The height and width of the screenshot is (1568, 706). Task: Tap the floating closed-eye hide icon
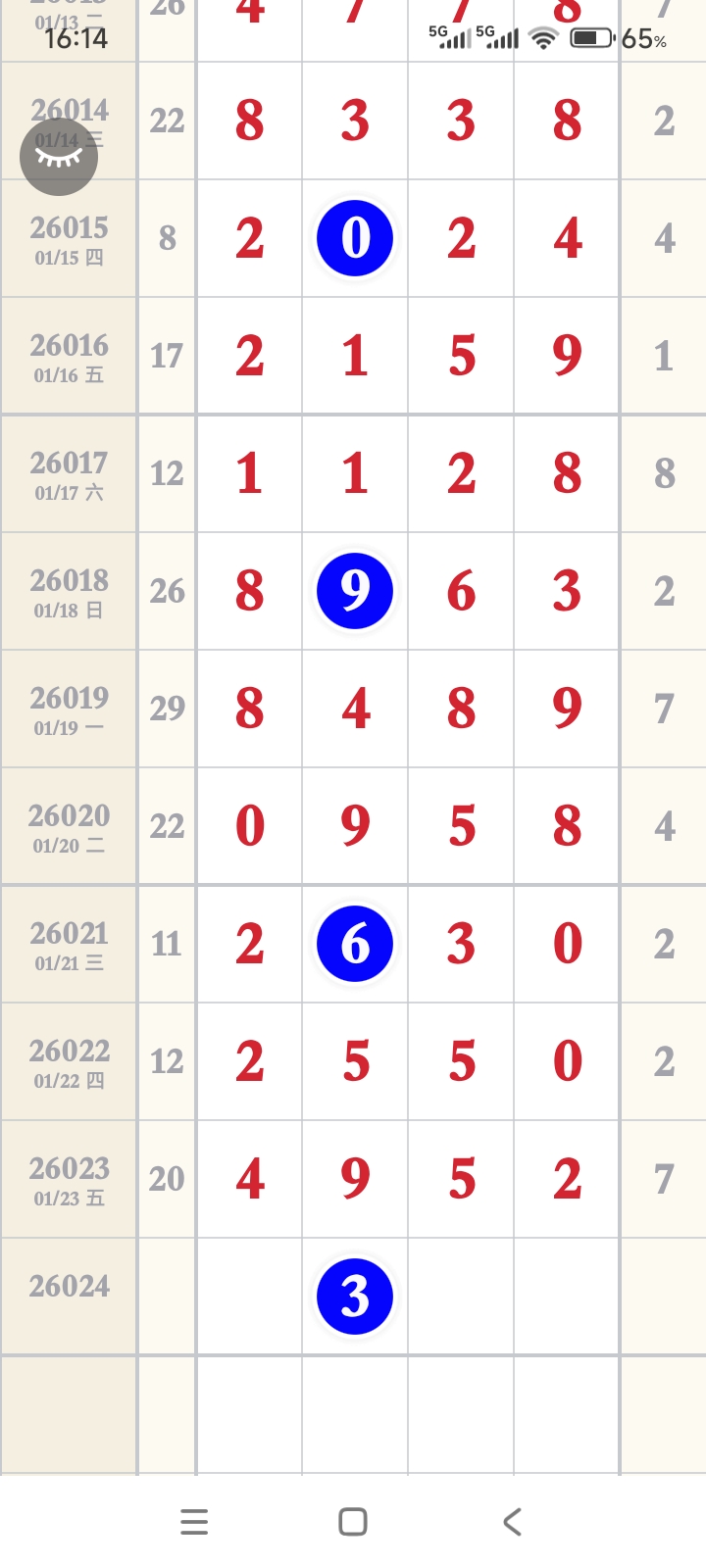(x=59, y=157)
